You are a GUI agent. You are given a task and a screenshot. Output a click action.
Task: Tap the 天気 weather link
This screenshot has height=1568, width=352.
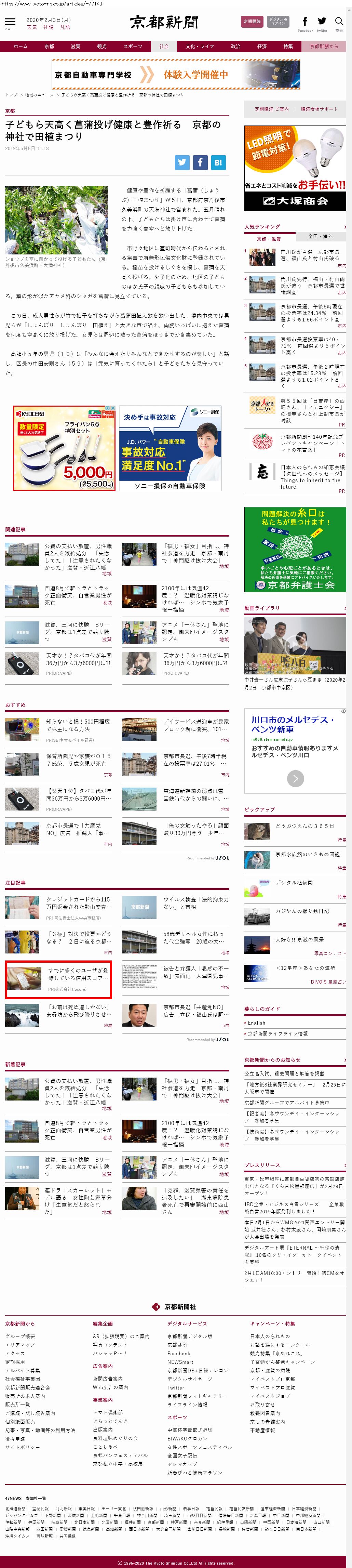tap(32, 27)
